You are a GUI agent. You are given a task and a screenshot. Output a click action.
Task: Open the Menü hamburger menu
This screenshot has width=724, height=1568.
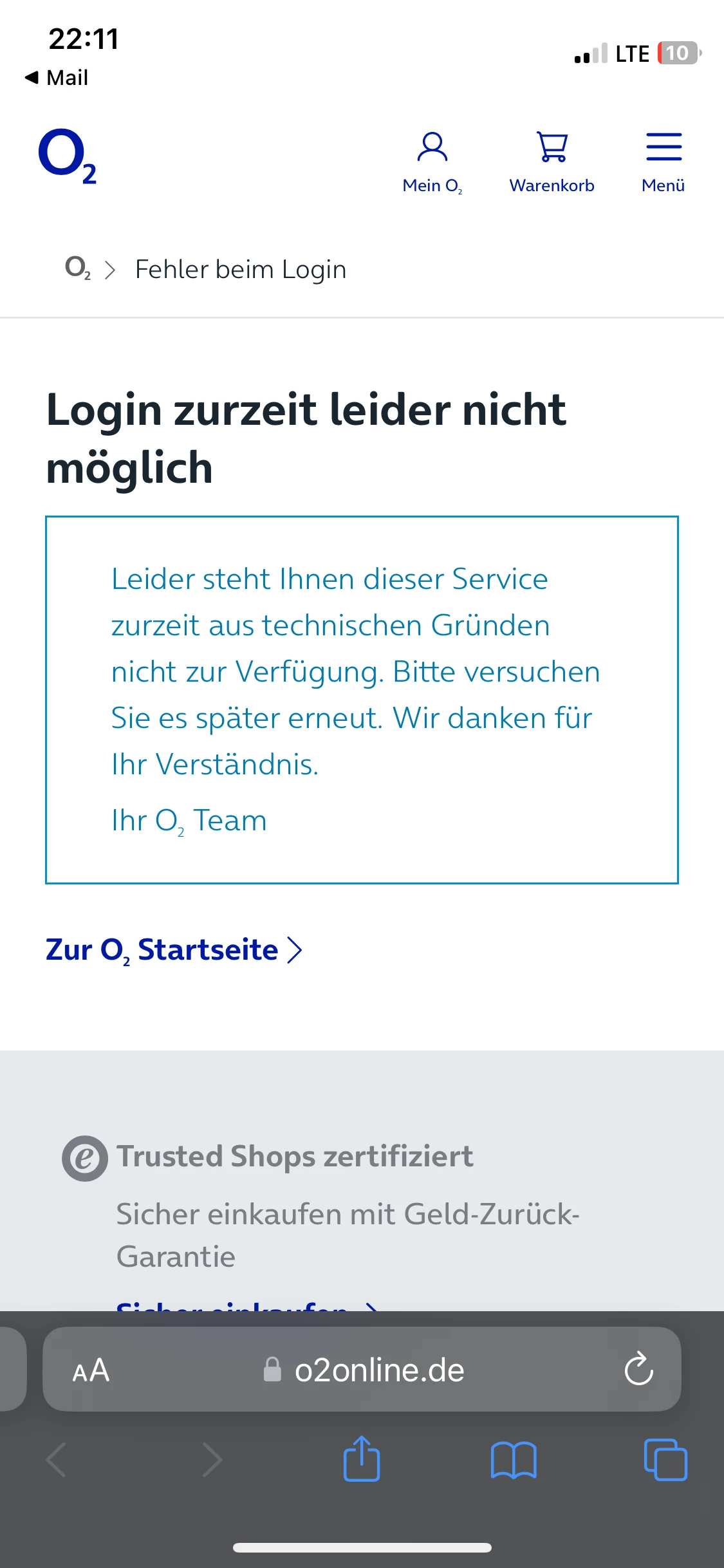663,161
